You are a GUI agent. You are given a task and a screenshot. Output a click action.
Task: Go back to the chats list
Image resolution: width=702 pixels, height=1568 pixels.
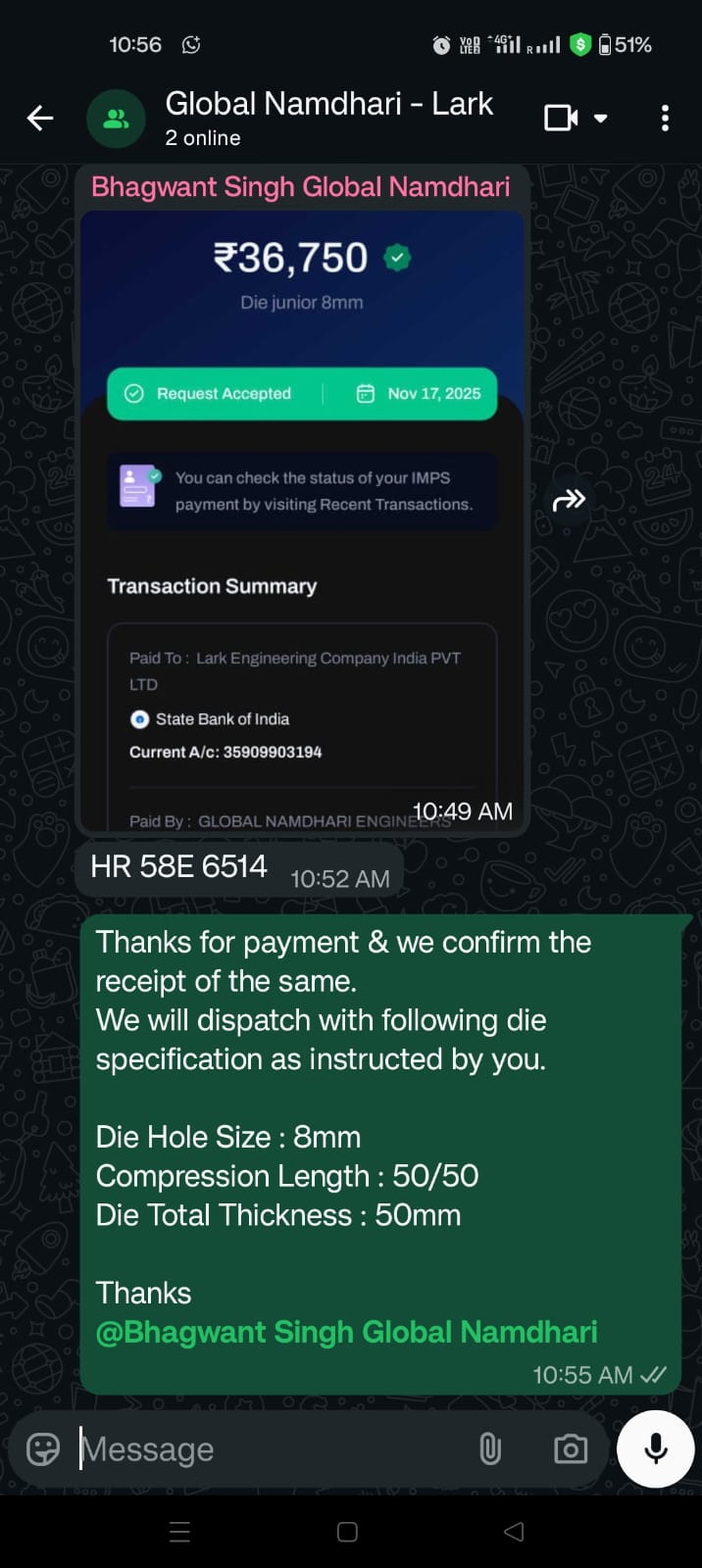pos(40,119)
